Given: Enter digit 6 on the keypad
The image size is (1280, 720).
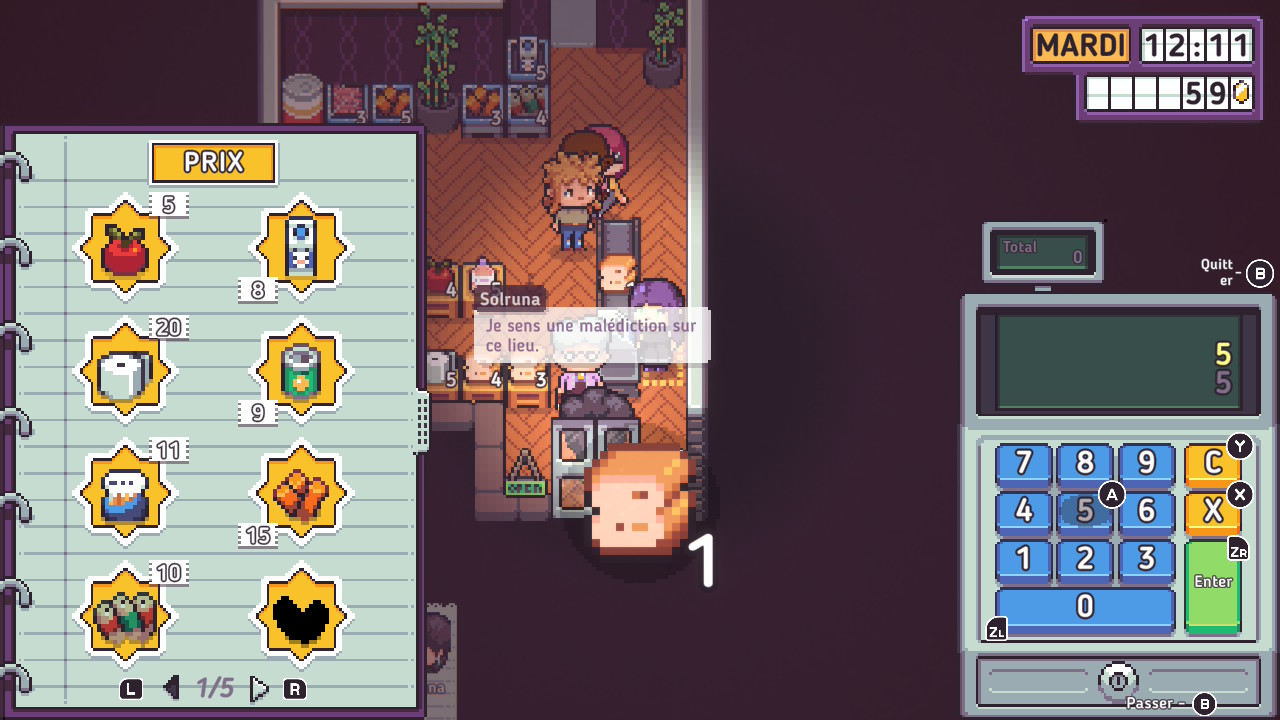Looking at the screenshot, I should click(x=1146, y=510).
